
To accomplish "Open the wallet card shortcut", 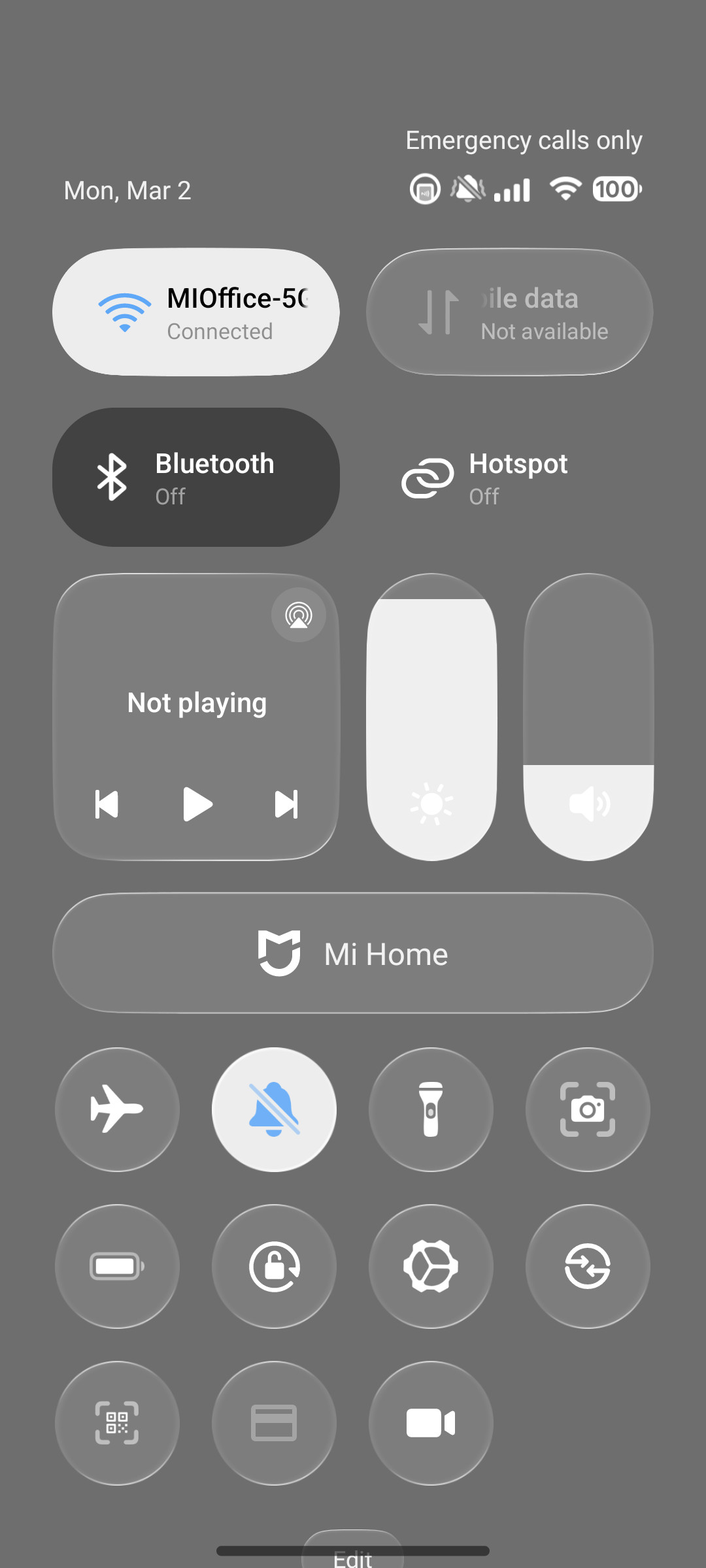I will coord(275,1423).
